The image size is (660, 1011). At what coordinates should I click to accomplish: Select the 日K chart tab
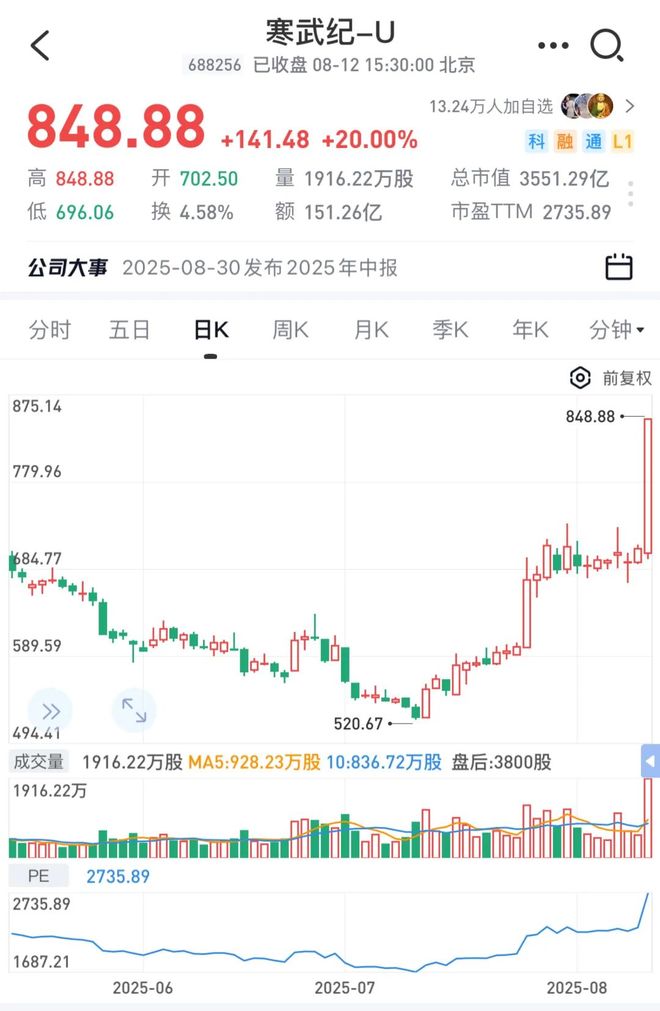211,330
